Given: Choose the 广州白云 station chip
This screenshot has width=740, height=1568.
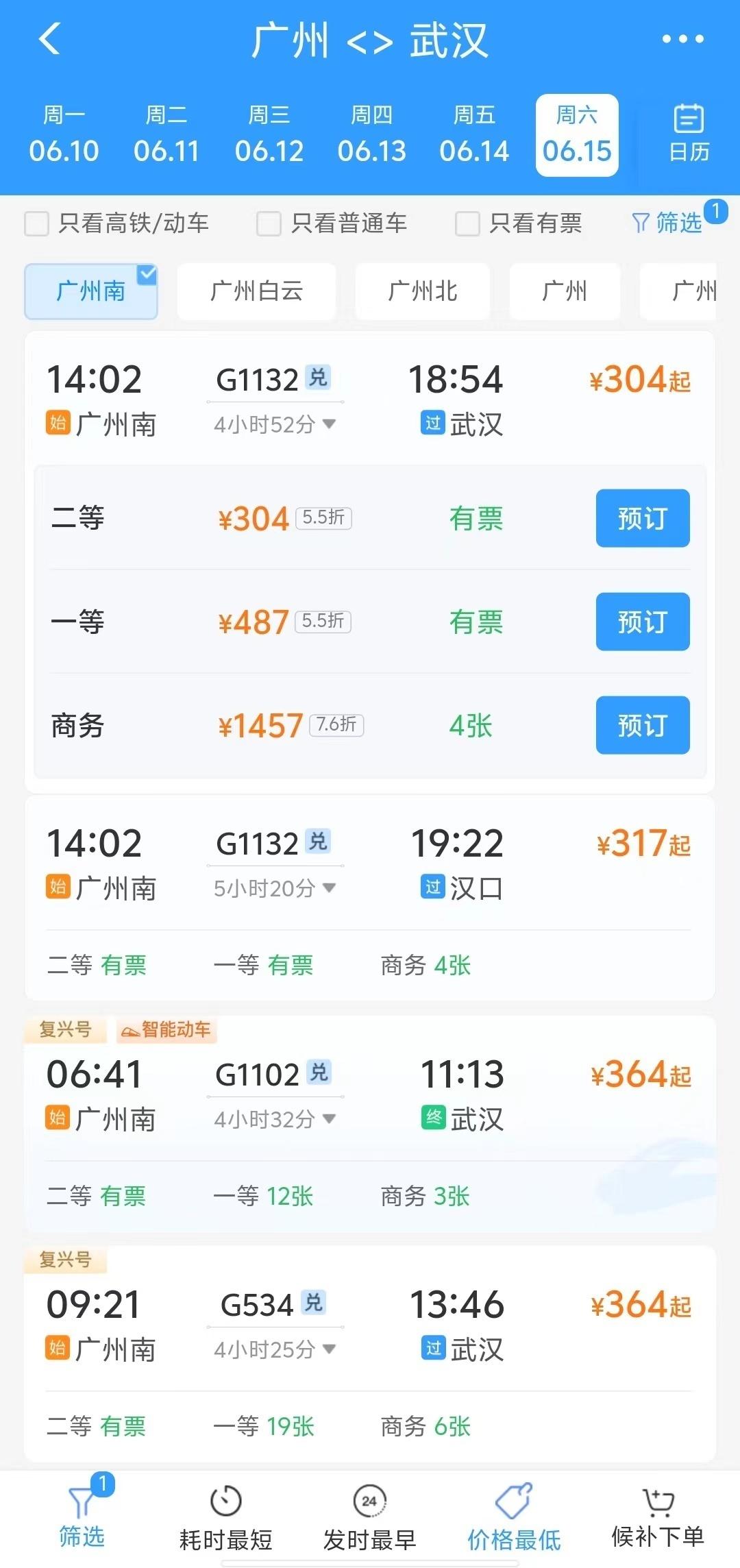Looking at the screenshot, I should [x=256, y=291].
